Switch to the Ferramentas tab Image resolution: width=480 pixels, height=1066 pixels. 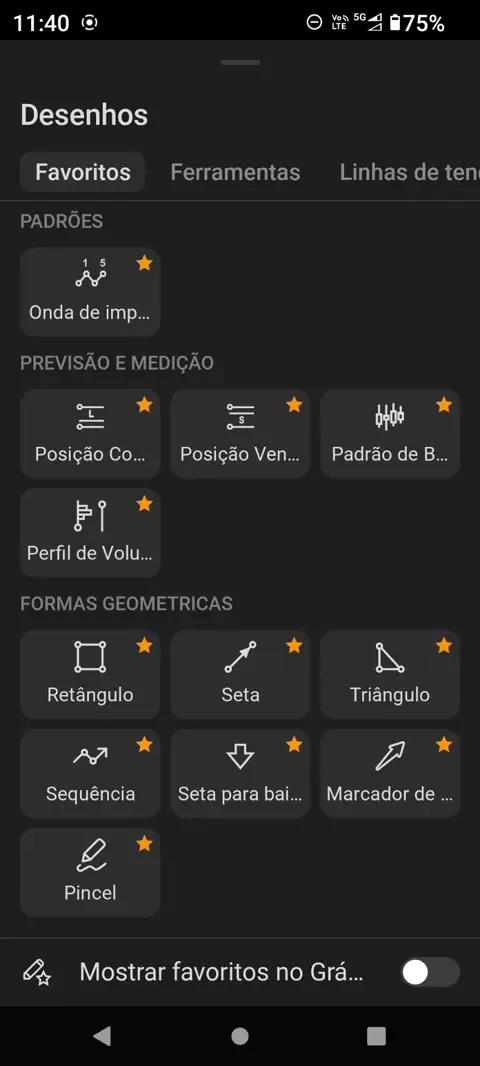(x=235, y=172)
